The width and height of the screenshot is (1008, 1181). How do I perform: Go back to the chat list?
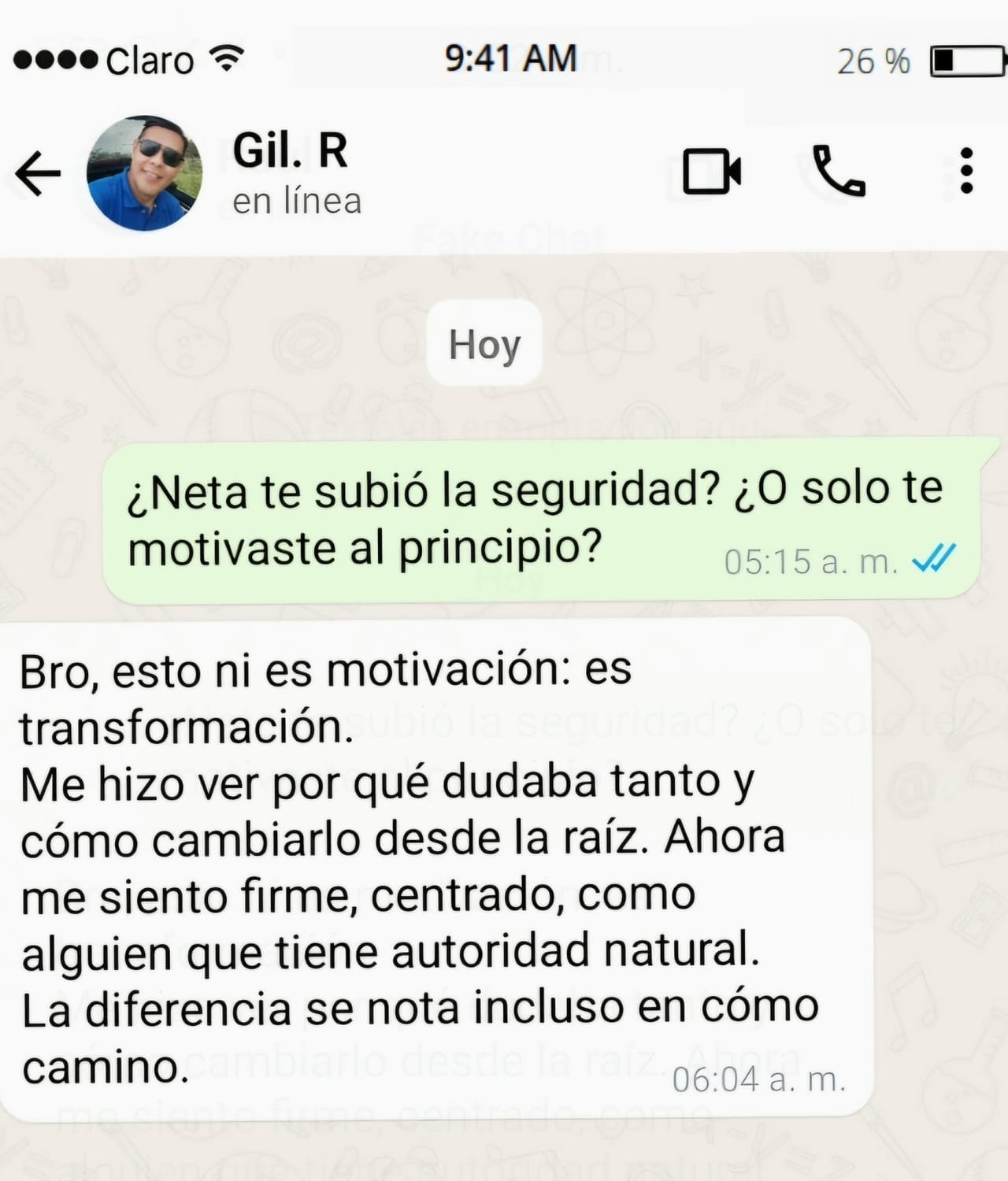(38, 173)
